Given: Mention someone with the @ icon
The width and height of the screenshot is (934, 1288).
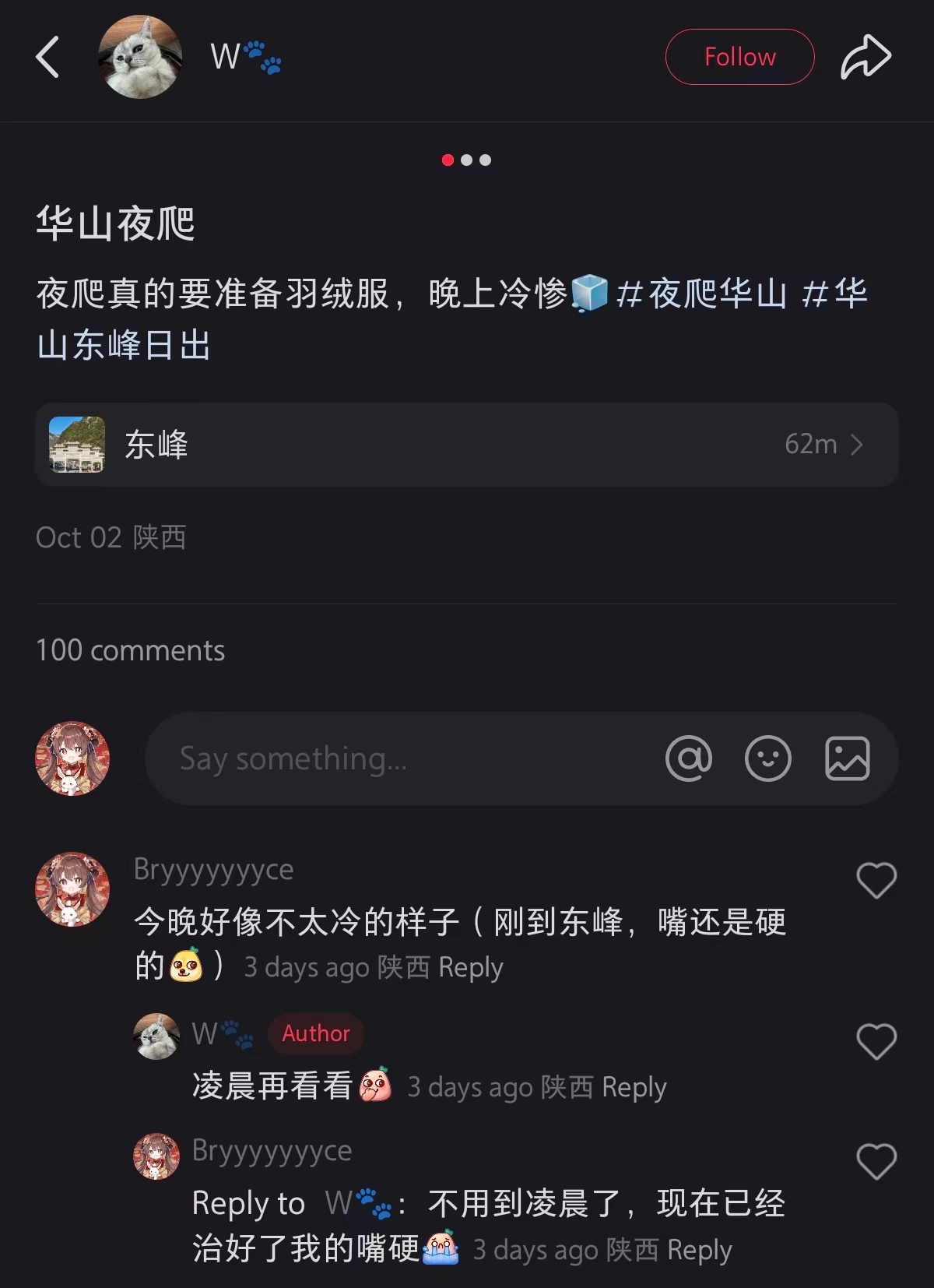Looking at the screenshot, I should tap(689, 758).
